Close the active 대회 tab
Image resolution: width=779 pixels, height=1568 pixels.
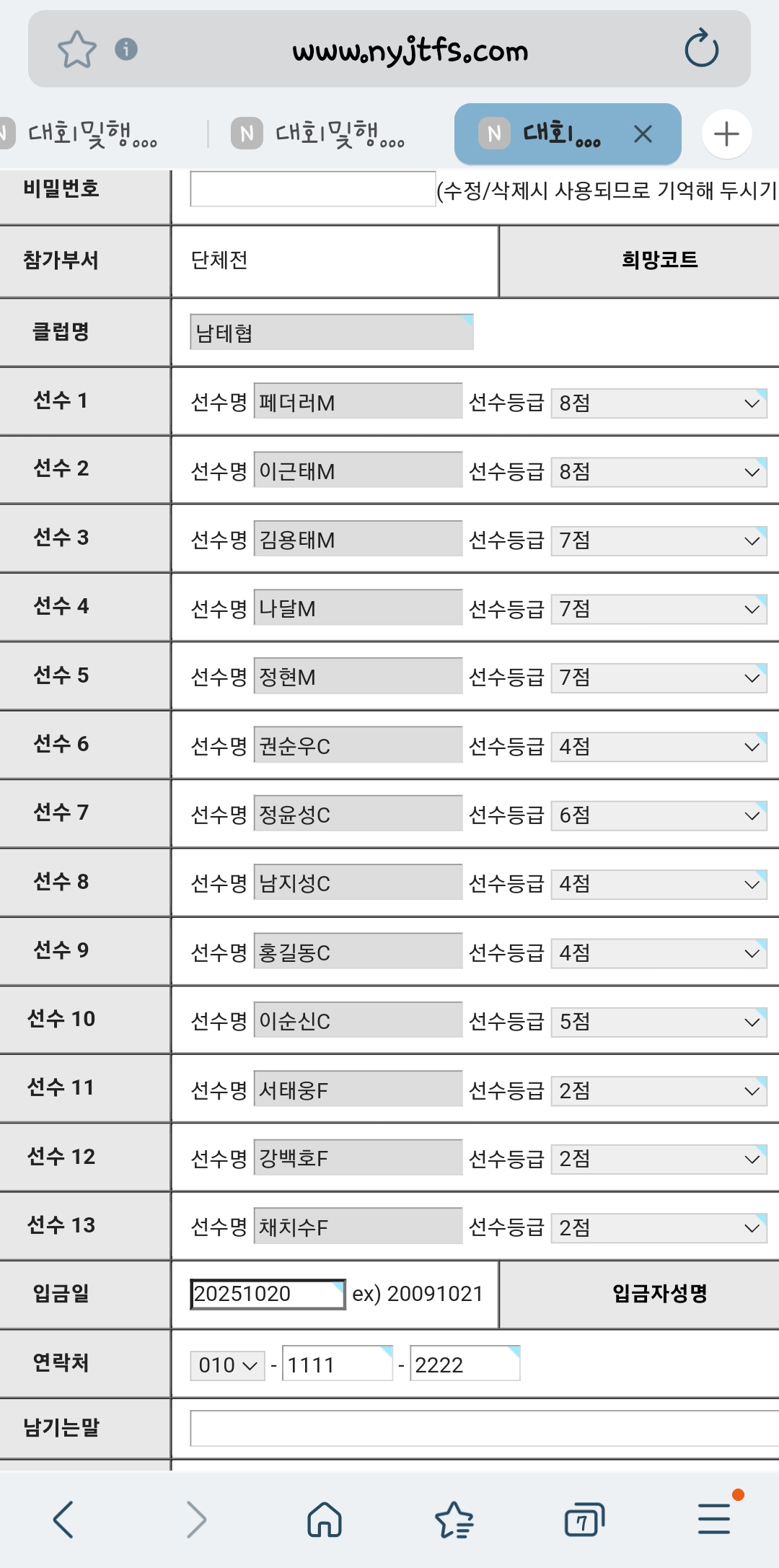pos(643,133)
